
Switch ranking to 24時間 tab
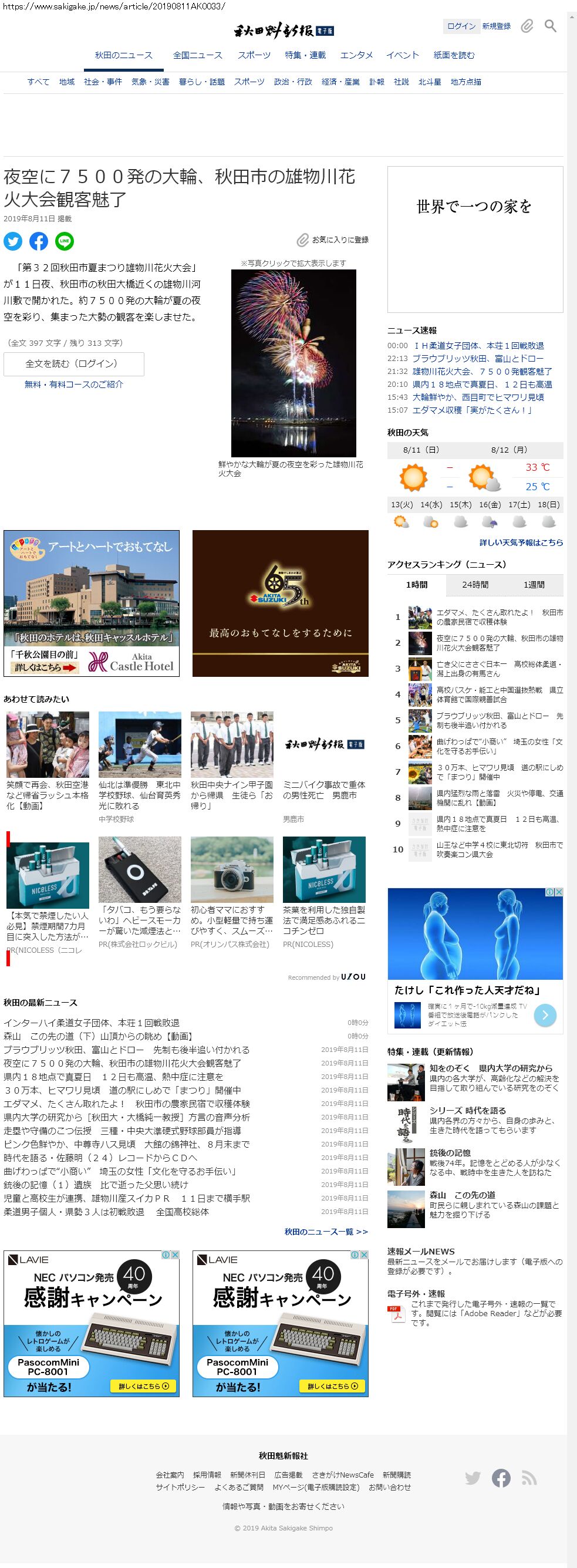(475, 585)
